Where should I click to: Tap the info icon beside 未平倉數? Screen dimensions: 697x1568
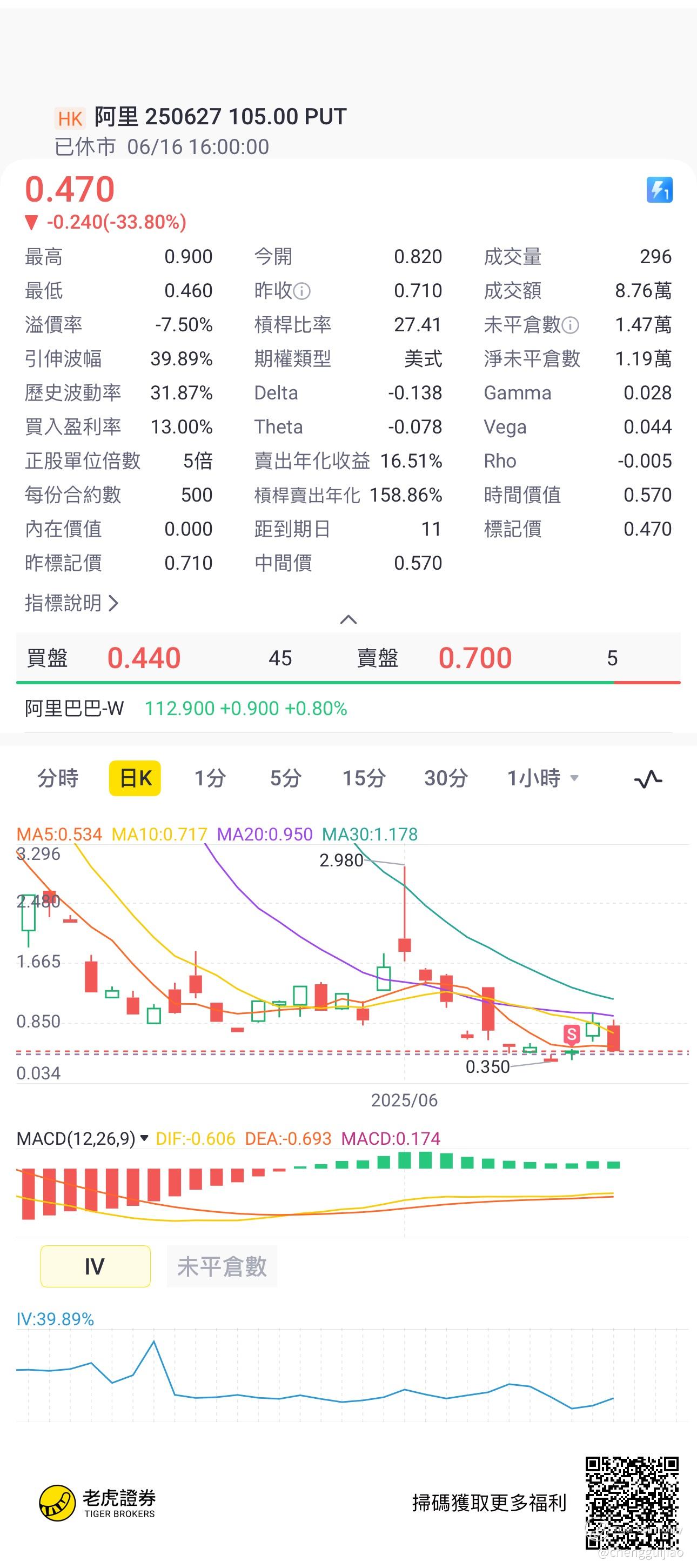[x=571, y=325]
